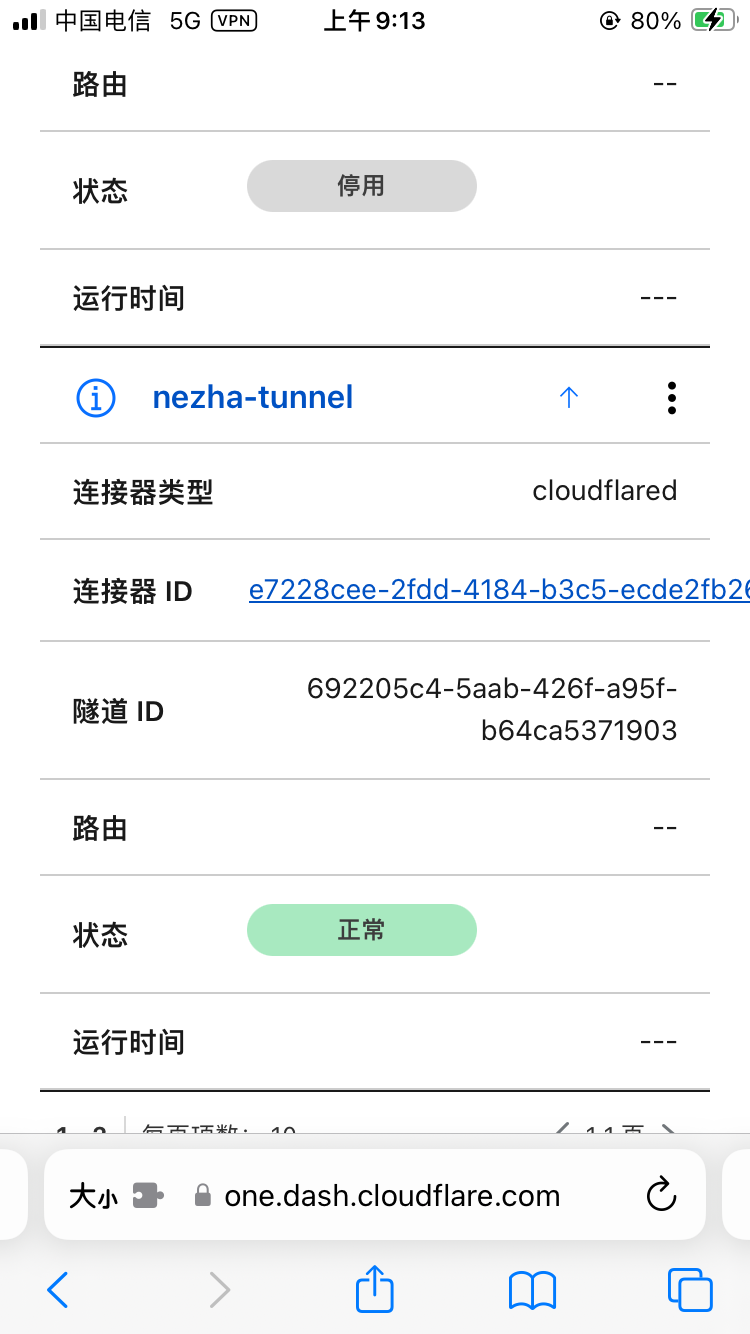Go back to the previous page

point(58,1290)
